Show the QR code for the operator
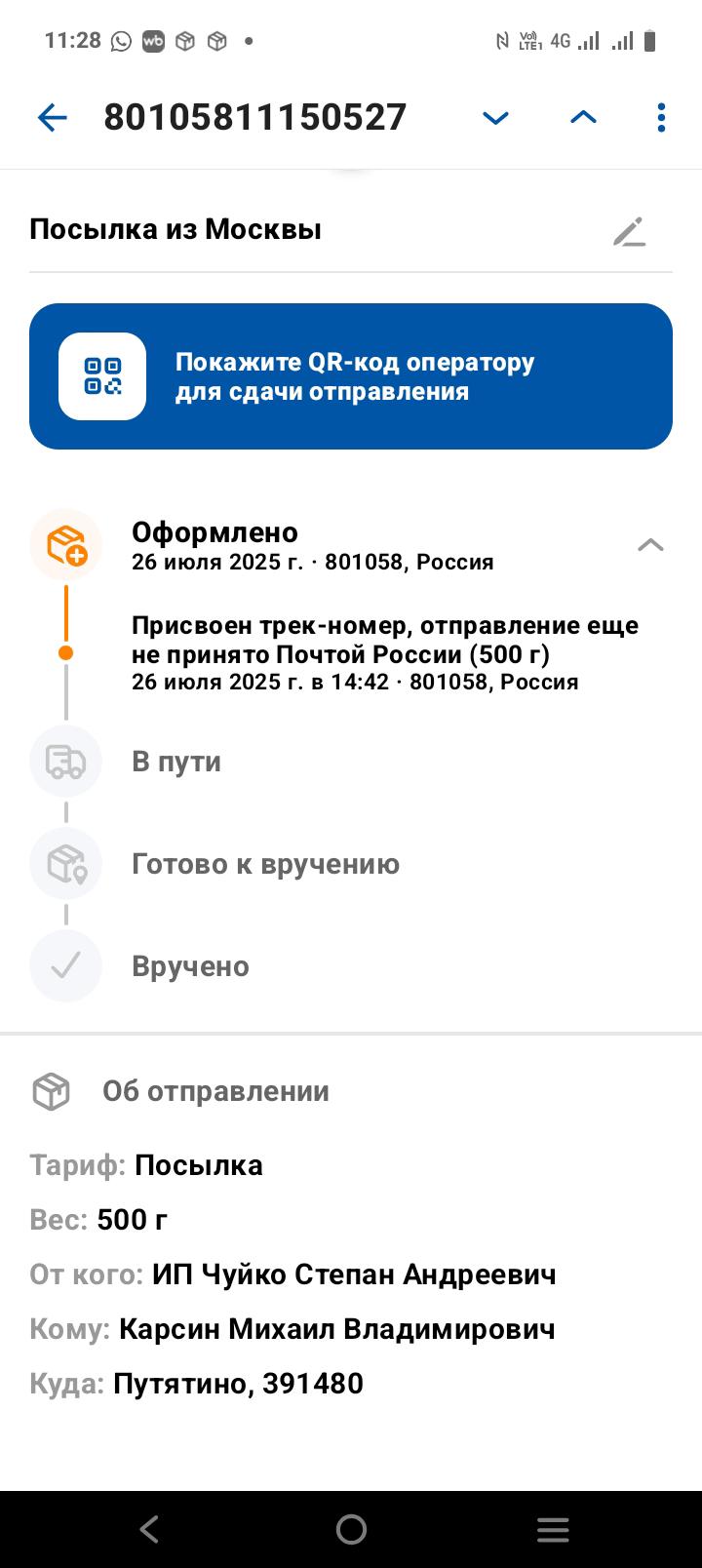702x1568 pixels. tap(351, 376)
